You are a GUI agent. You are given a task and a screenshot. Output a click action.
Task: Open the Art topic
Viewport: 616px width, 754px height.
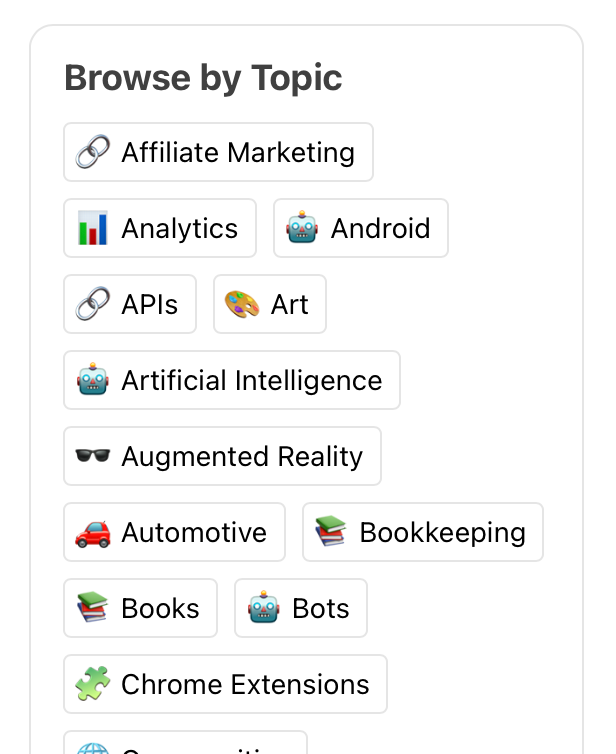pyautogui.click(x=269, y=304)
